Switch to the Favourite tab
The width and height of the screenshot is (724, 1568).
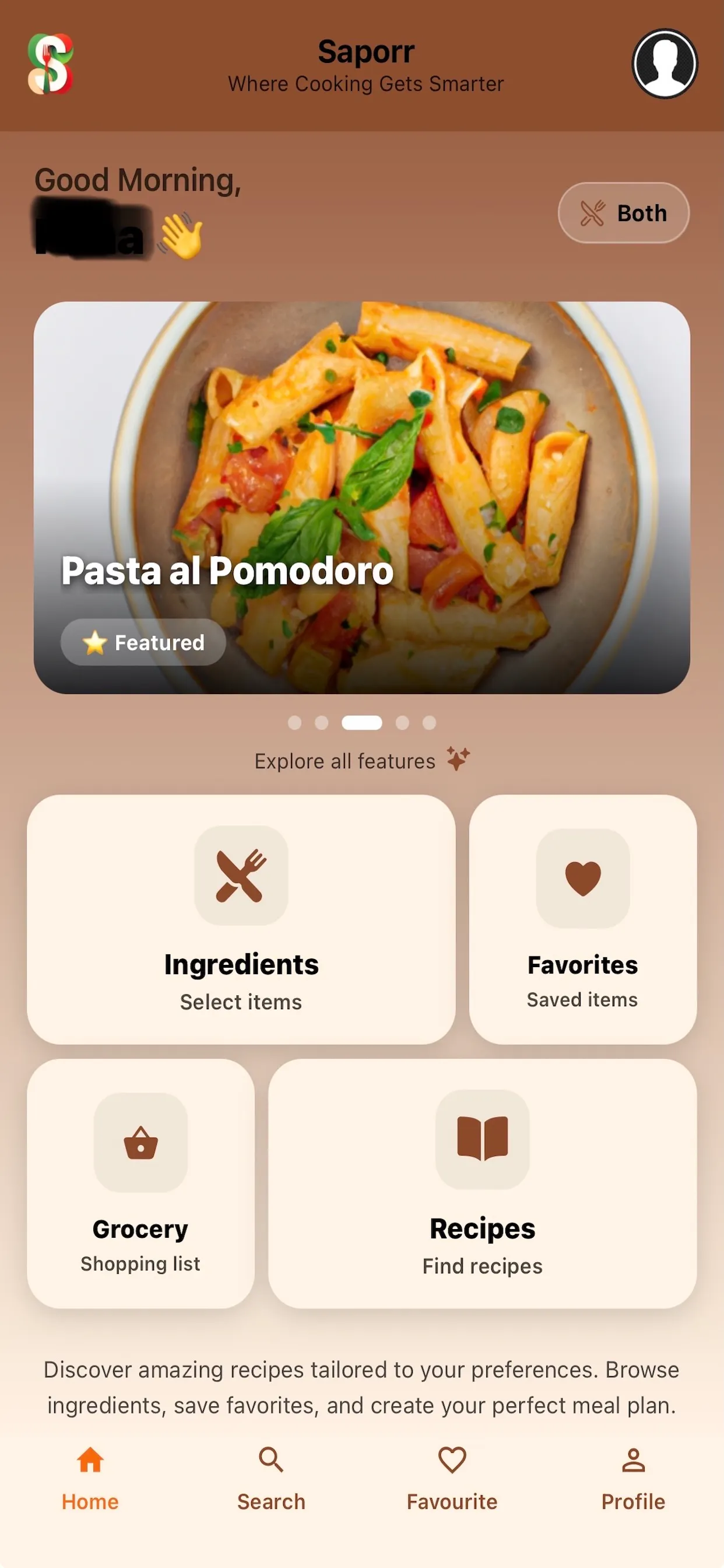click(x=452, y=1479)
